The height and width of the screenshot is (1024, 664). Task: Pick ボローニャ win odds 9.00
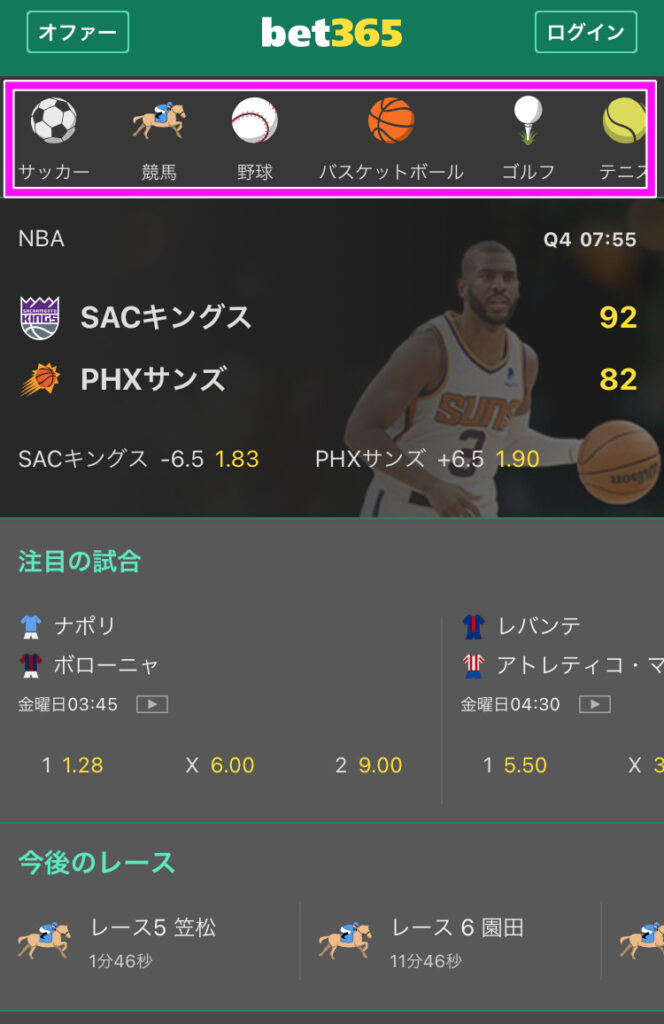coord(368,765)
